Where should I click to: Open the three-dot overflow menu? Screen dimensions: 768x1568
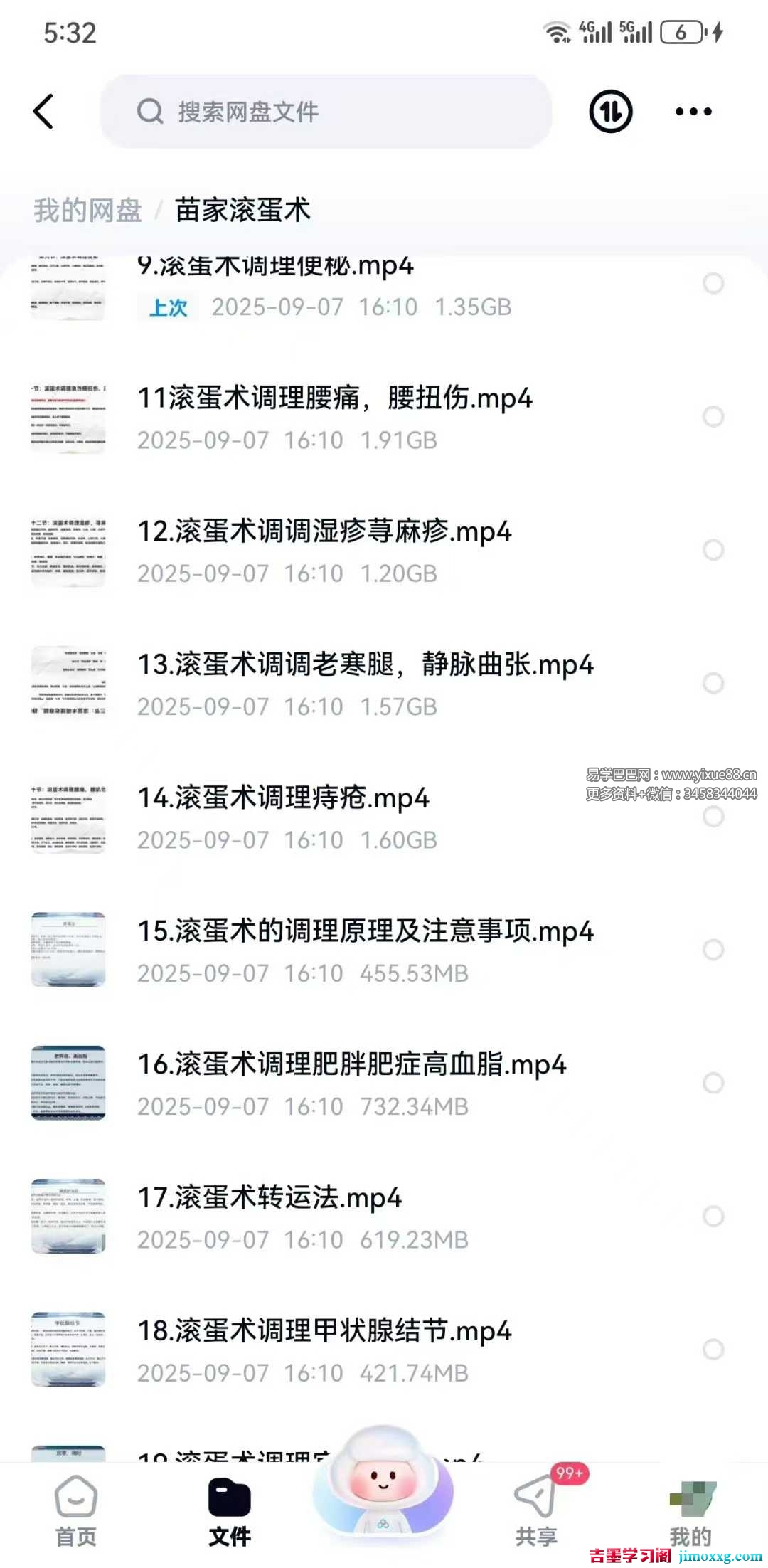pos(693,112)
